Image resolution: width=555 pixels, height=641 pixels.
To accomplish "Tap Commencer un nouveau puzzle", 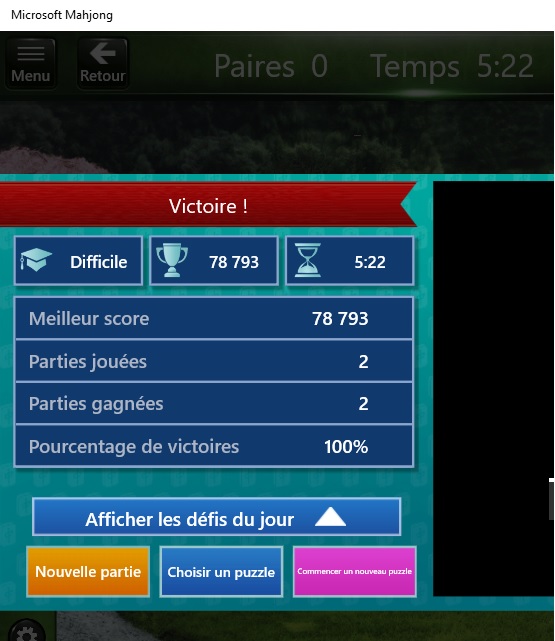I will pos(354,572).
